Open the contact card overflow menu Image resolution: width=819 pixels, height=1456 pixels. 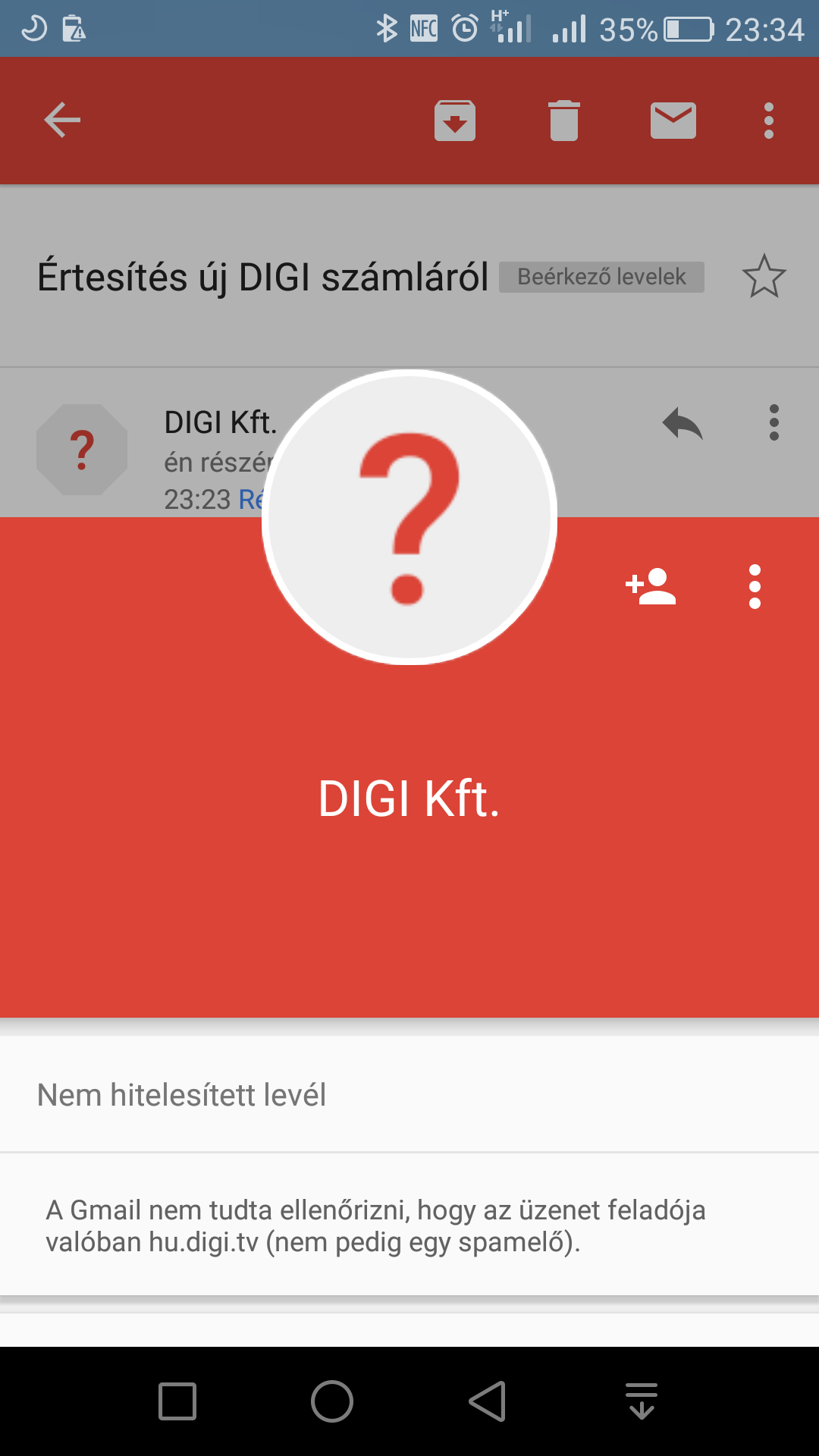[x=755, y=586]
